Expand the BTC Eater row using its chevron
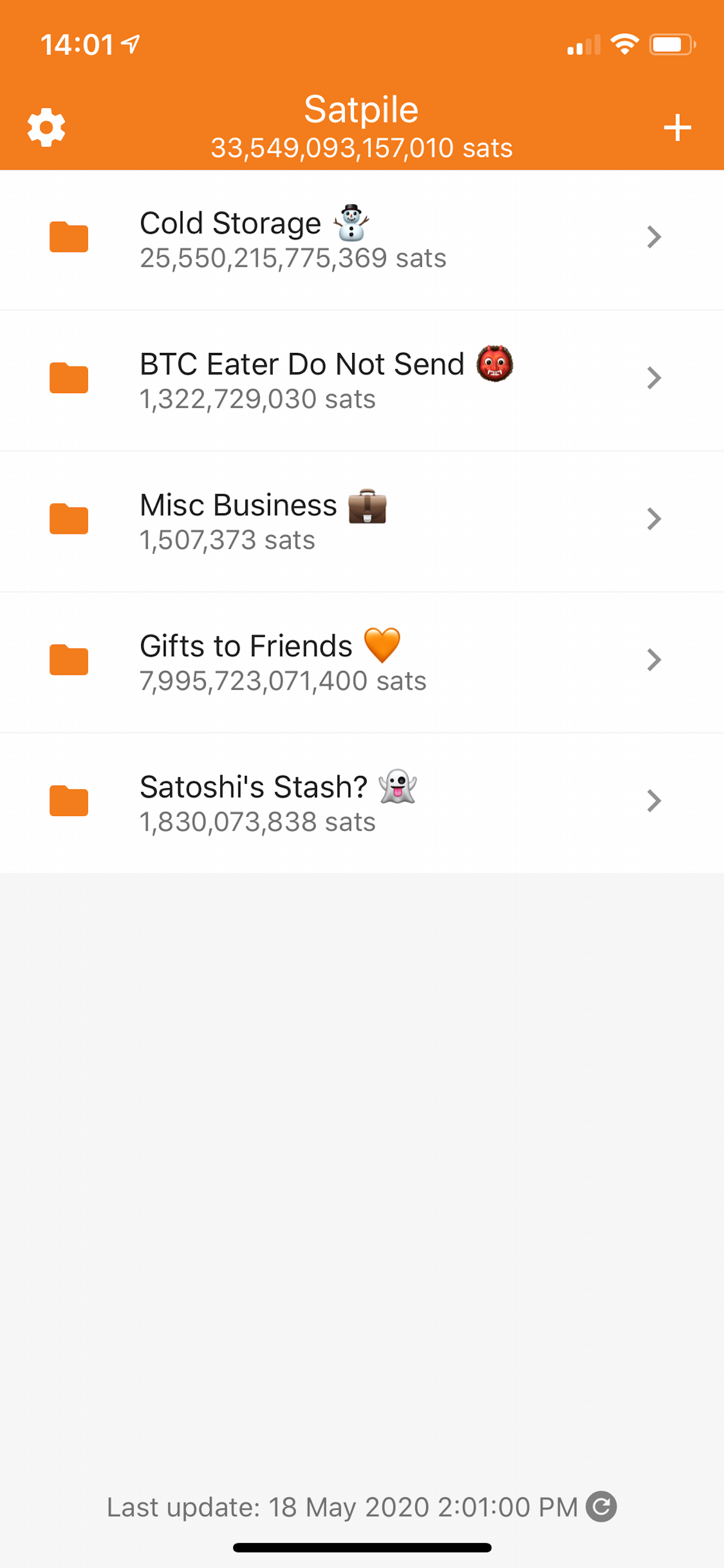This screenshot has width=724, height=1568. (653, 379)
